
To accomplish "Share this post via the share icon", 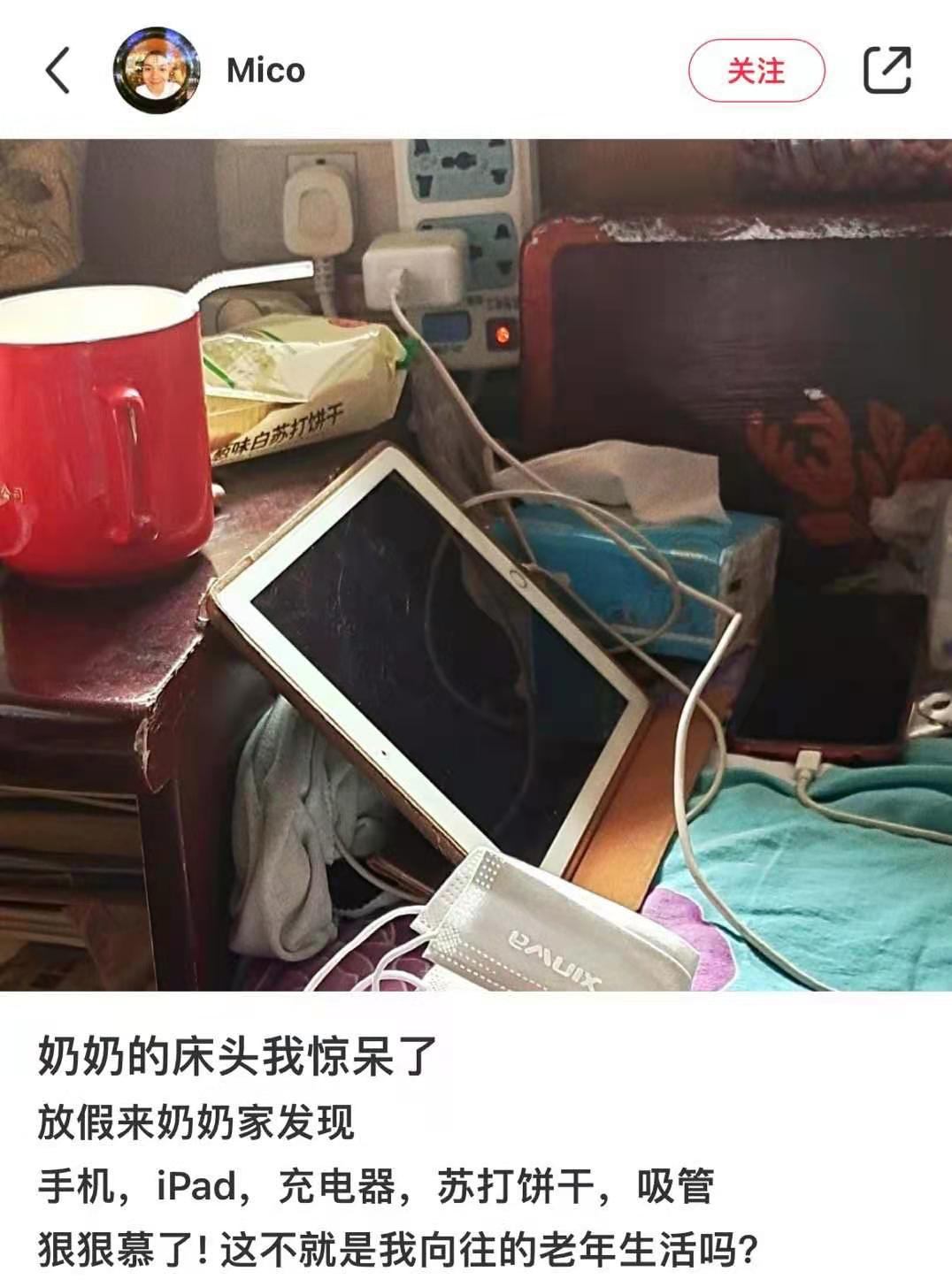I will (887, 70).
